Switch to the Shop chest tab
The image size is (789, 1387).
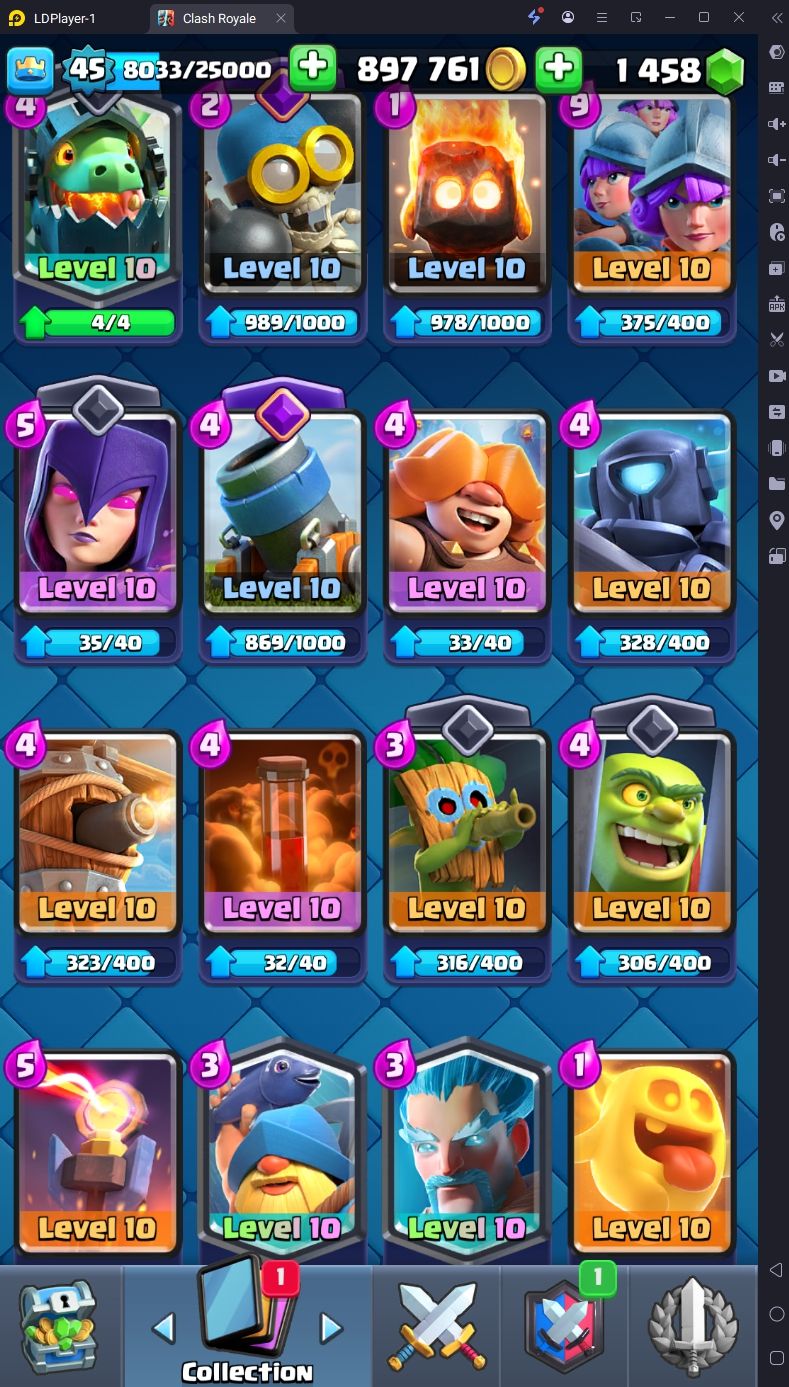pos(60,1326)
